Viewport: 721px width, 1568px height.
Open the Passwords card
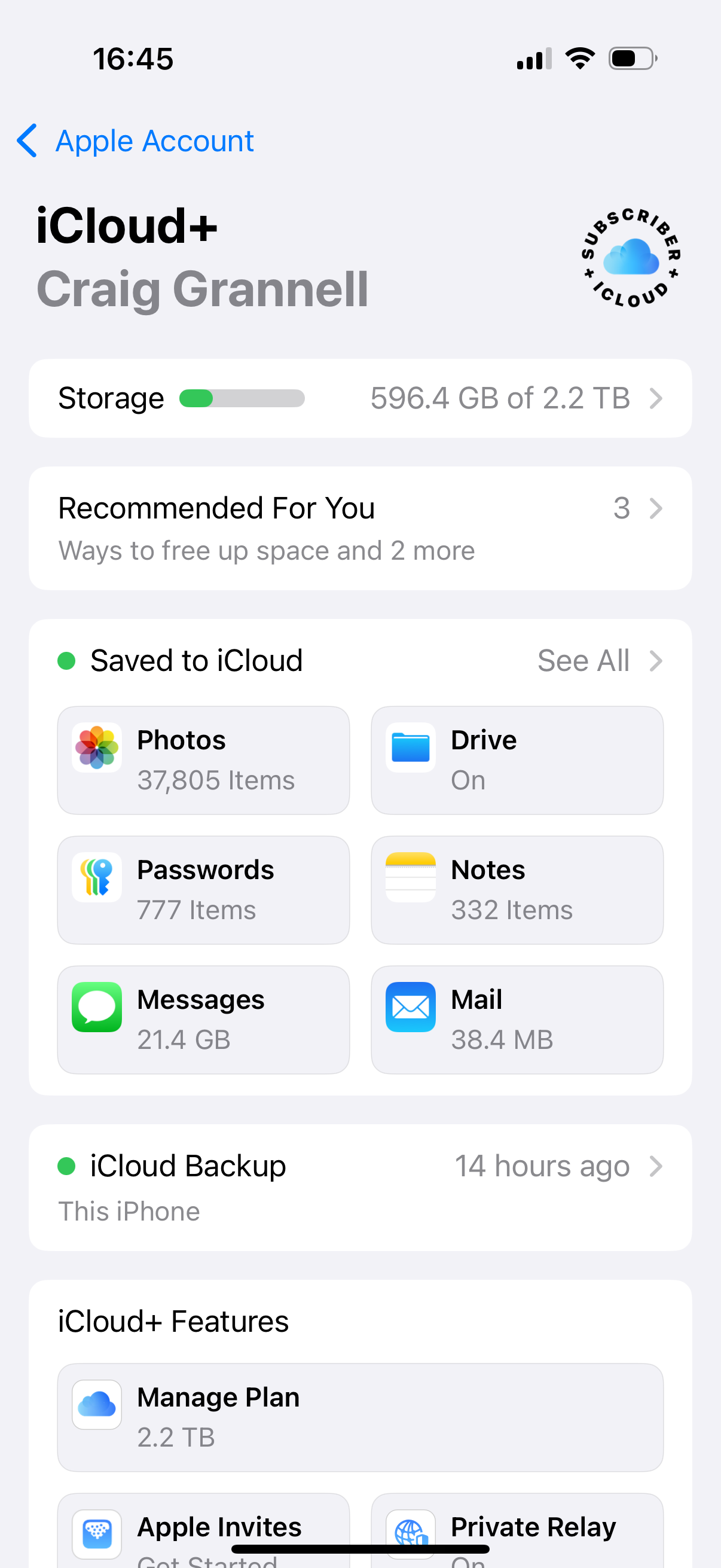click(x=203, y=890)
